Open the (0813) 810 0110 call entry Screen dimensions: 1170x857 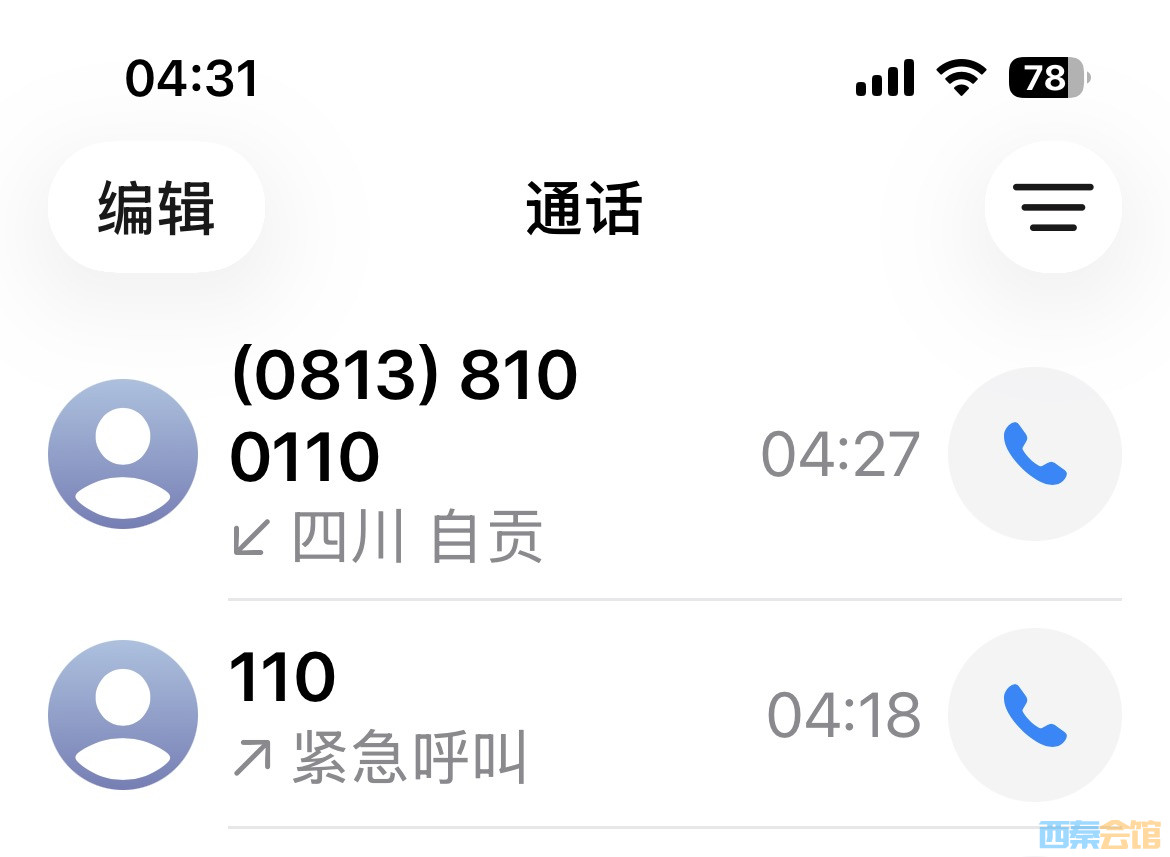480,455
